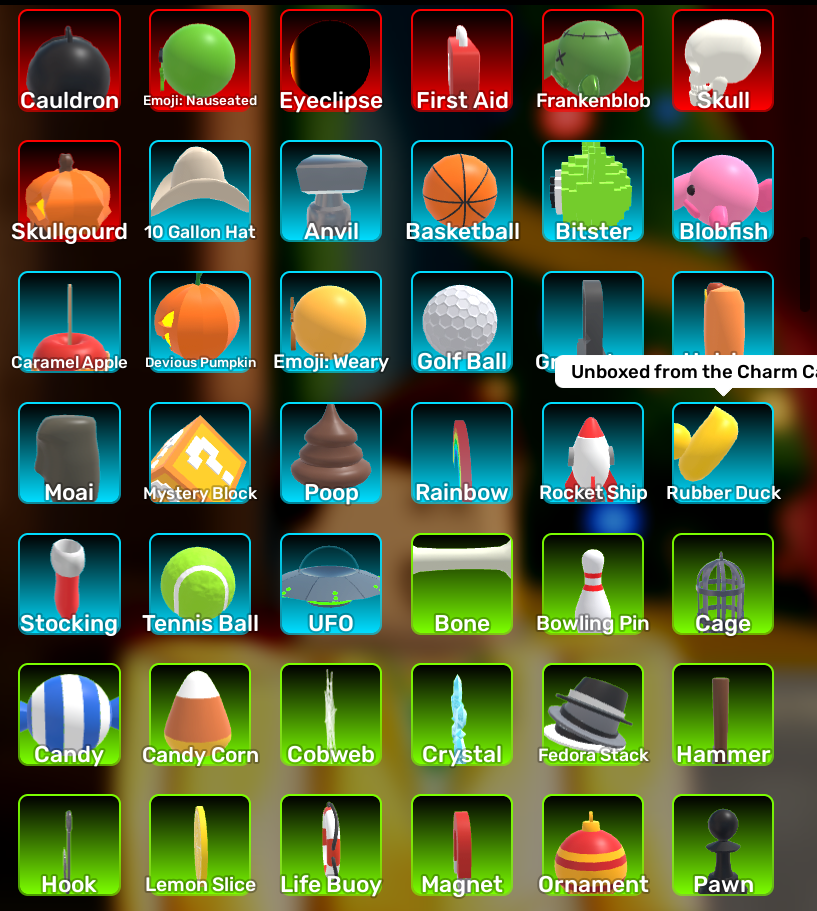Screen dimensions: 817x911
Task: Tap the Moai charm tile
Action: coord(69,453)
